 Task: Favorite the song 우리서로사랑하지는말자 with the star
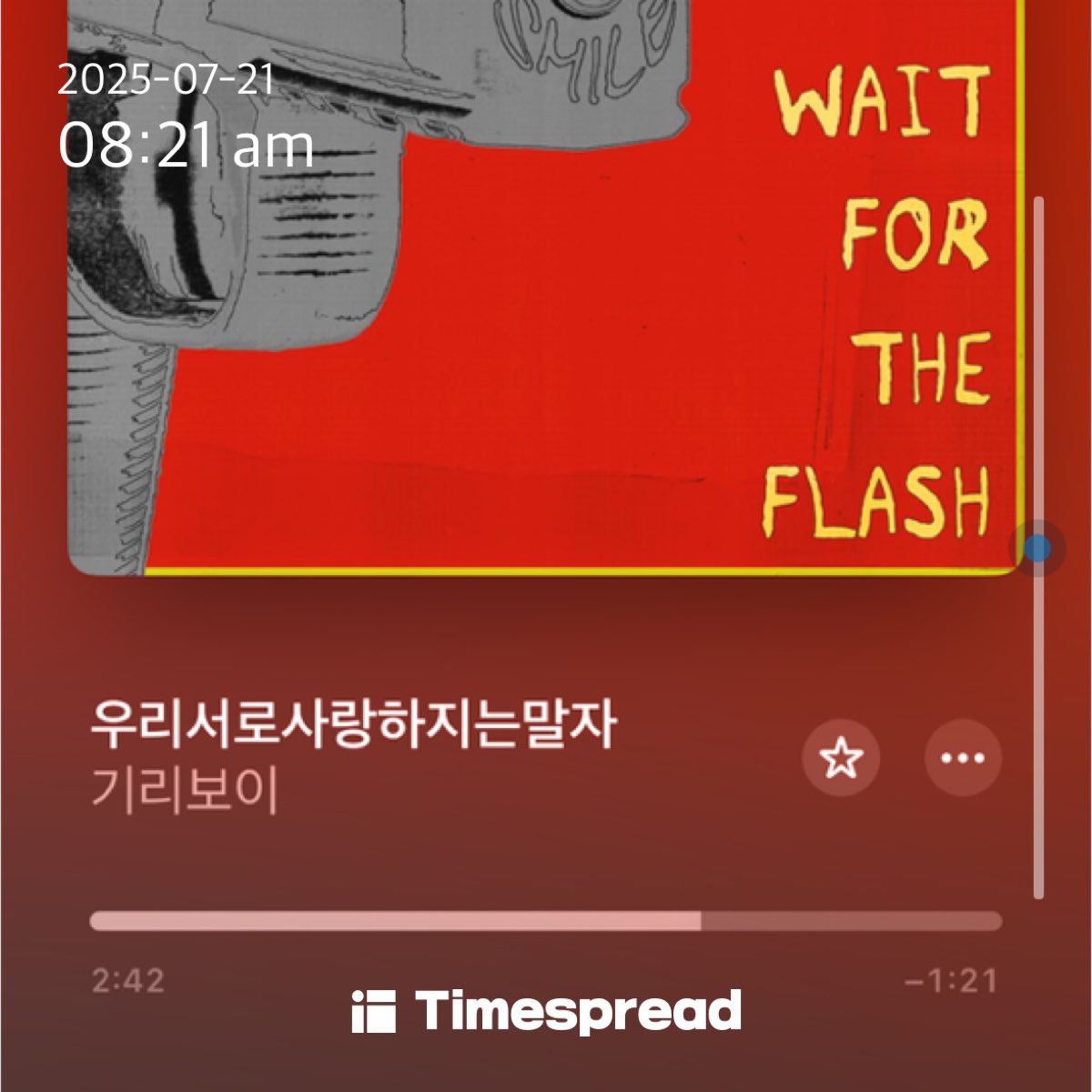tap(841, 758)
